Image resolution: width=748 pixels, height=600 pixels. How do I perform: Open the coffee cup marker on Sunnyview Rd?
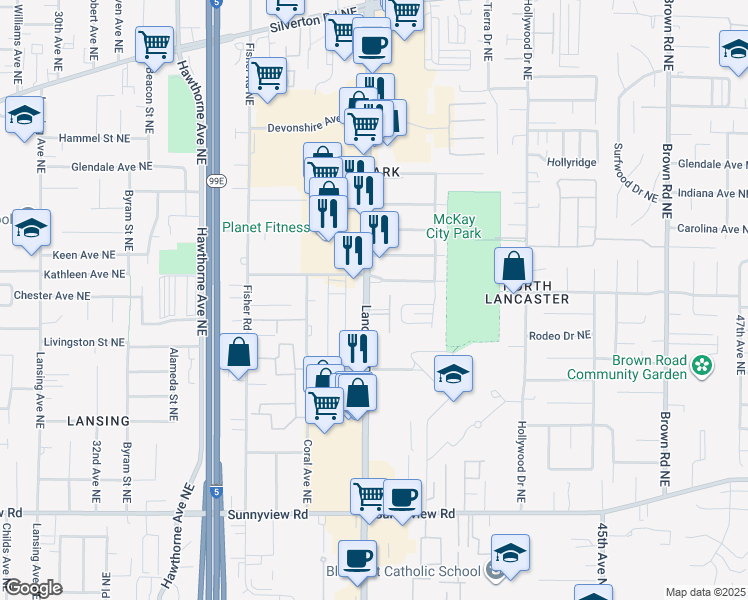tap(402, 498)
